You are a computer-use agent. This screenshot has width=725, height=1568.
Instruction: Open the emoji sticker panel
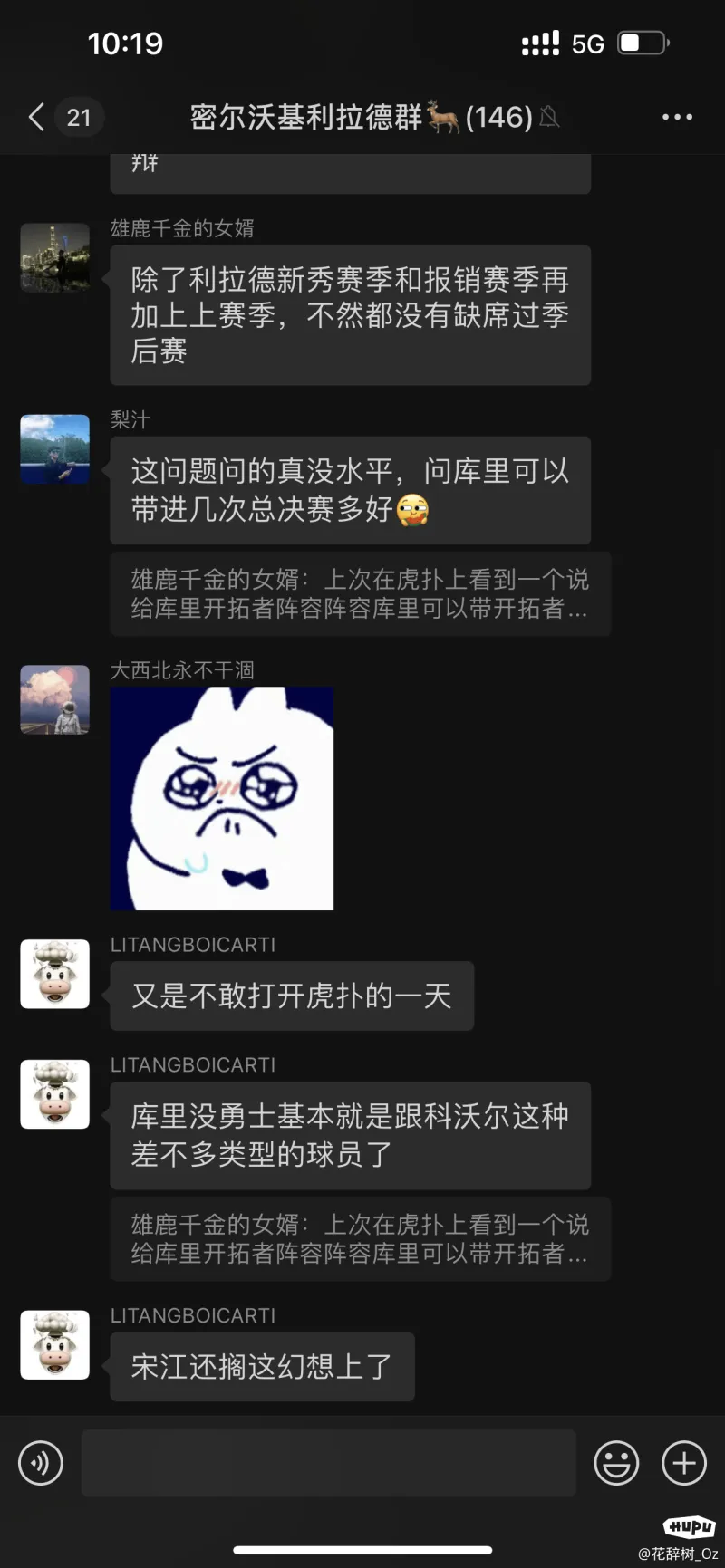616,1463
